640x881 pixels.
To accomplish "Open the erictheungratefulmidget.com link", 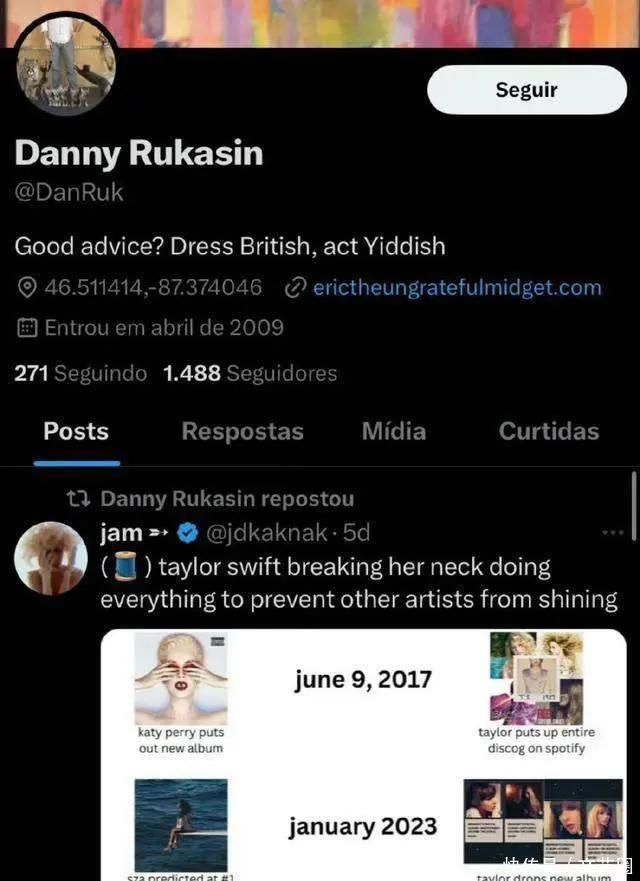I will coord(457,288).
